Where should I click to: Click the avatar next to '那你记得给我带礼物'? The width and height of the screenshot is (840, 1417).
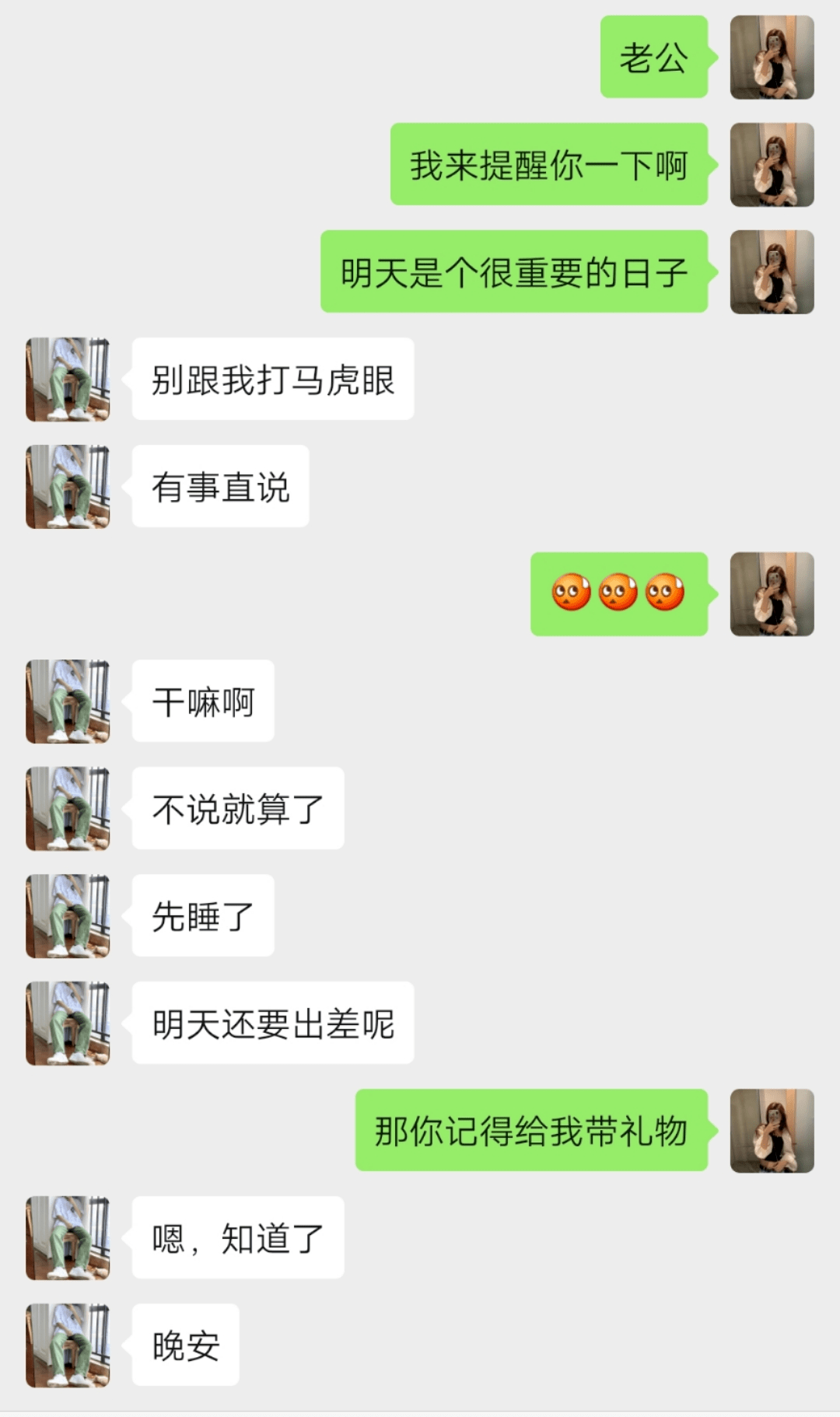pos(772,1132)
